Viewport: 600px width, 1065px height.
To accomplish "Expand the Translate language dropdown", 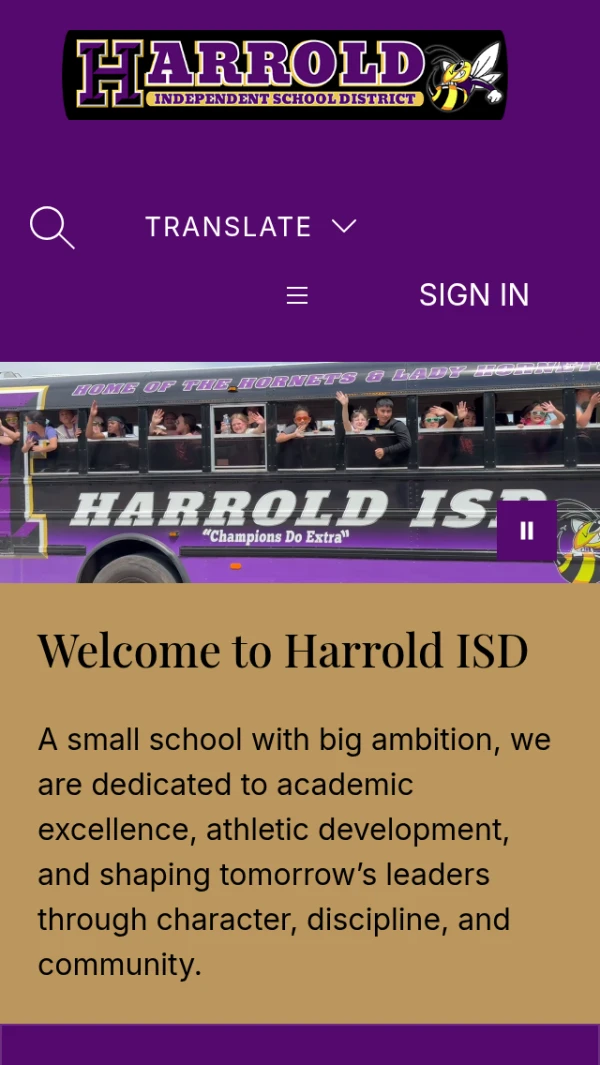I will pos(251,227).
